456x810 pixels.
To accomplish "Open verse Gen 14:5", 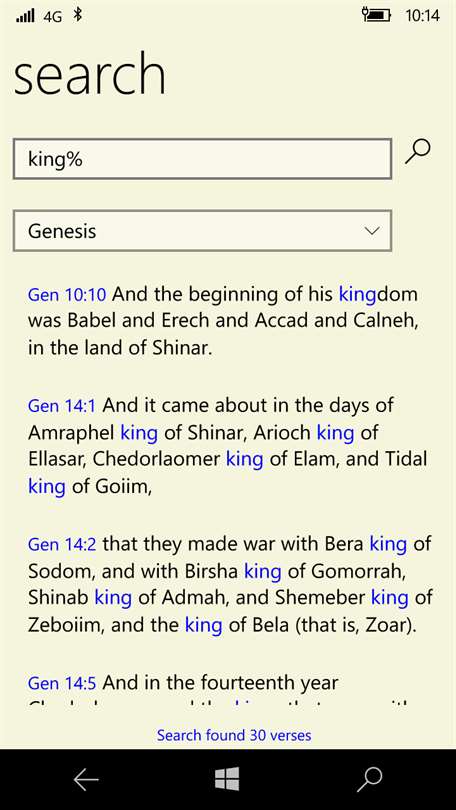I will [62, 683].
